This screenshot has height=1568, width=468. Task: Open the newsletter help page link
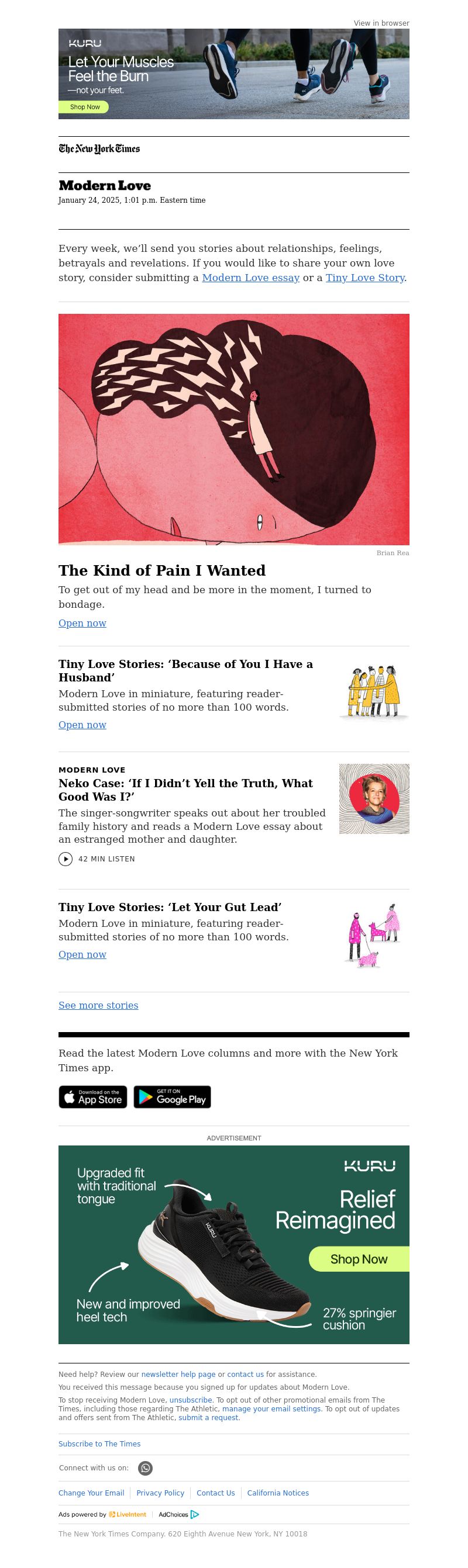(178, 1374)
